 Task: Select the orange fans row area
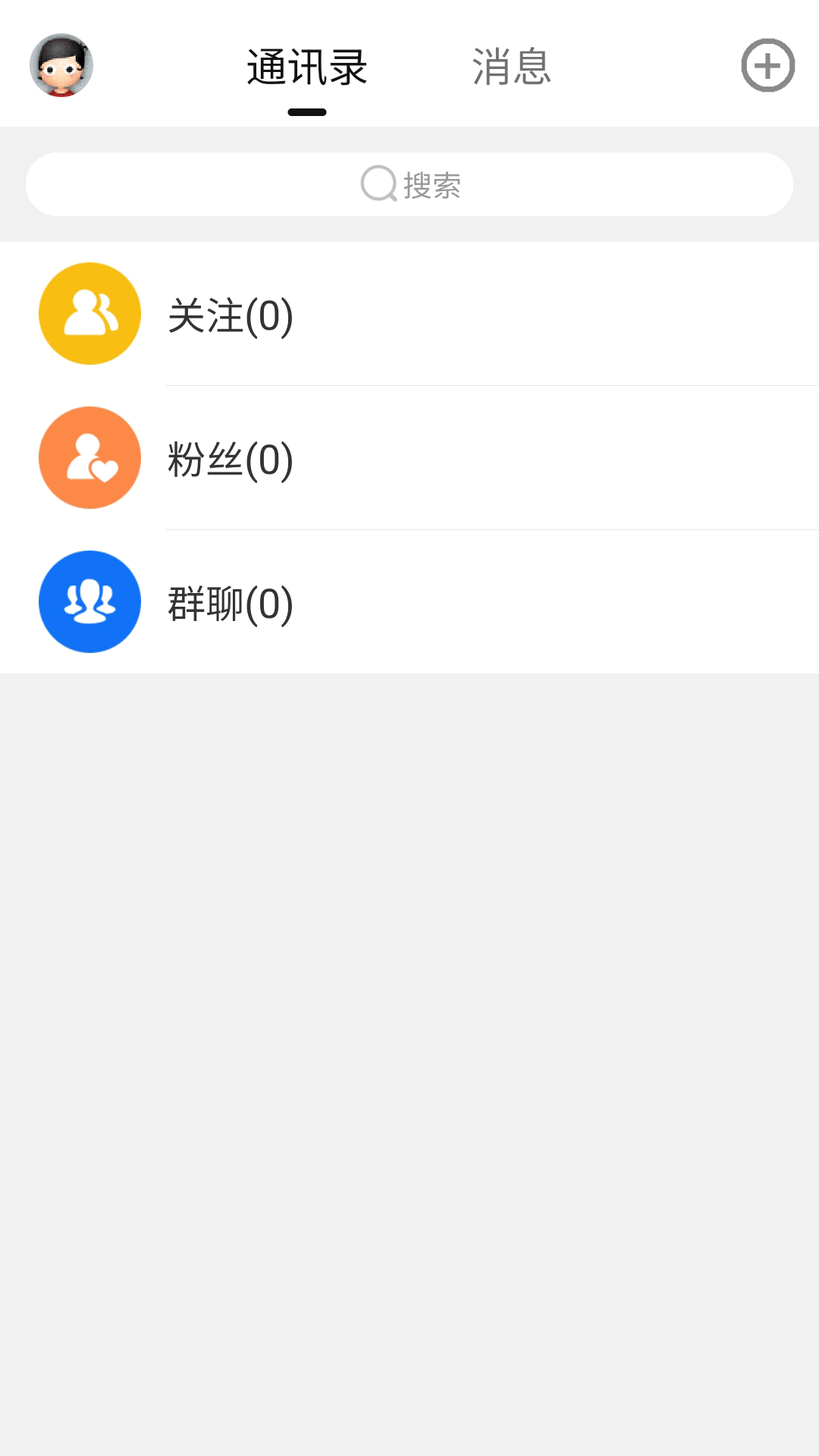pos(409,457)
